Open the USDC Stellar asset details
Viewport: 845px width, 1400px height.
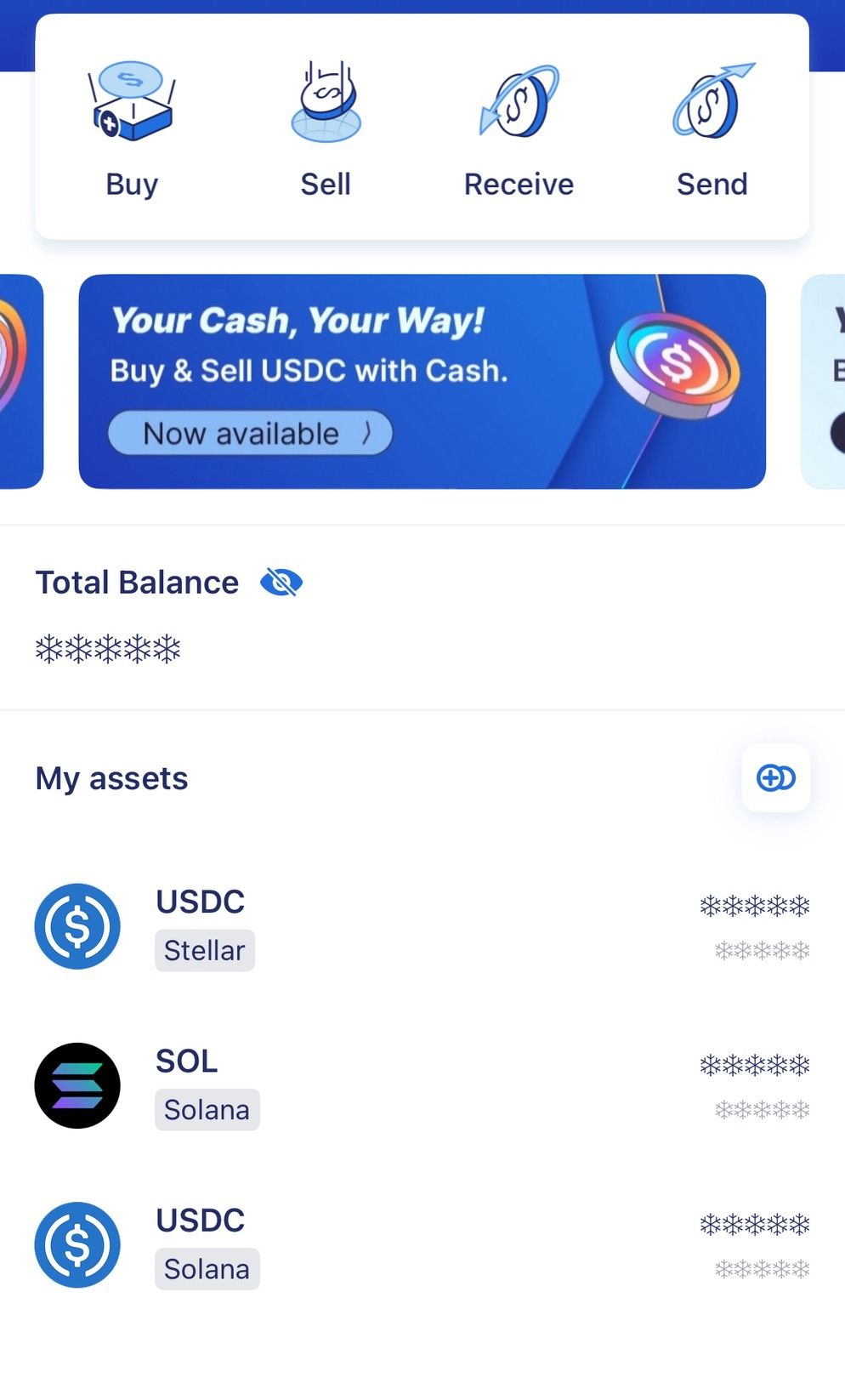tap(340, 926)
